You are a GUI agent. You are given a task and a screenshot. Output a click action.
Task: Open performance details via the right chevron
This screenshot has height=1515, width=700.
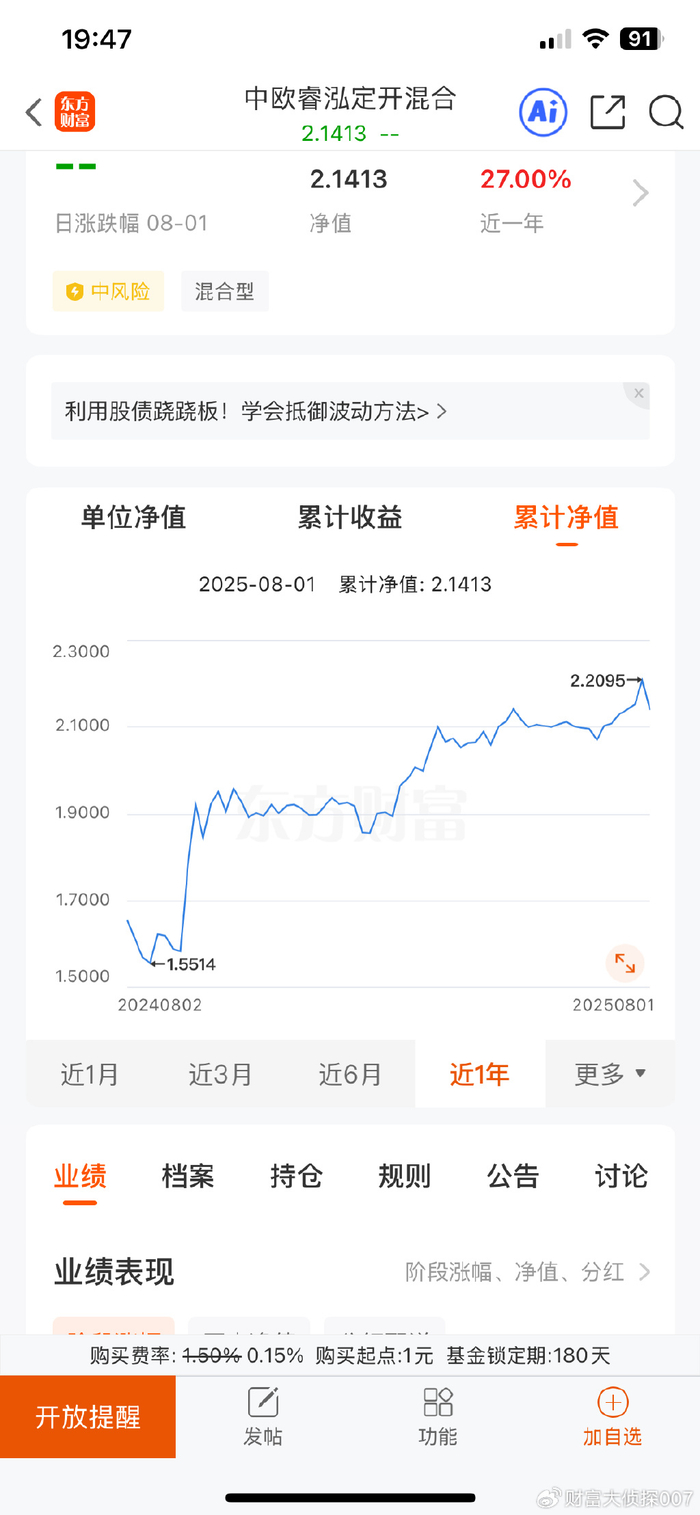(641, 193)
